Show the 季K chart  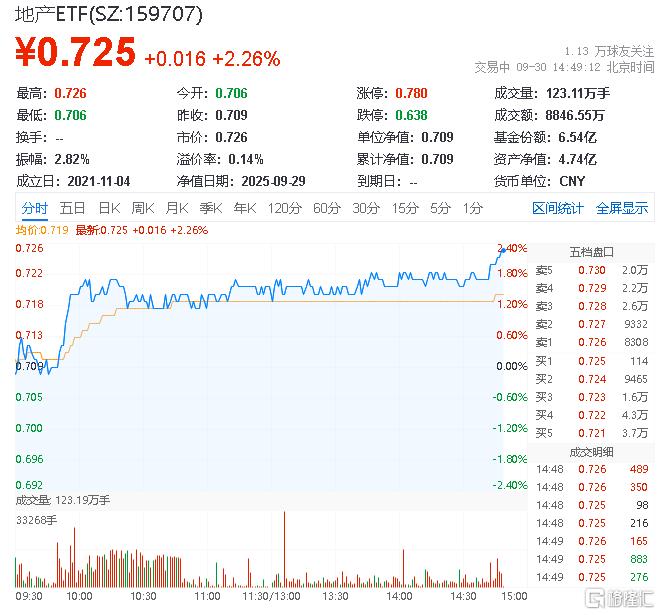coord(210,208)
